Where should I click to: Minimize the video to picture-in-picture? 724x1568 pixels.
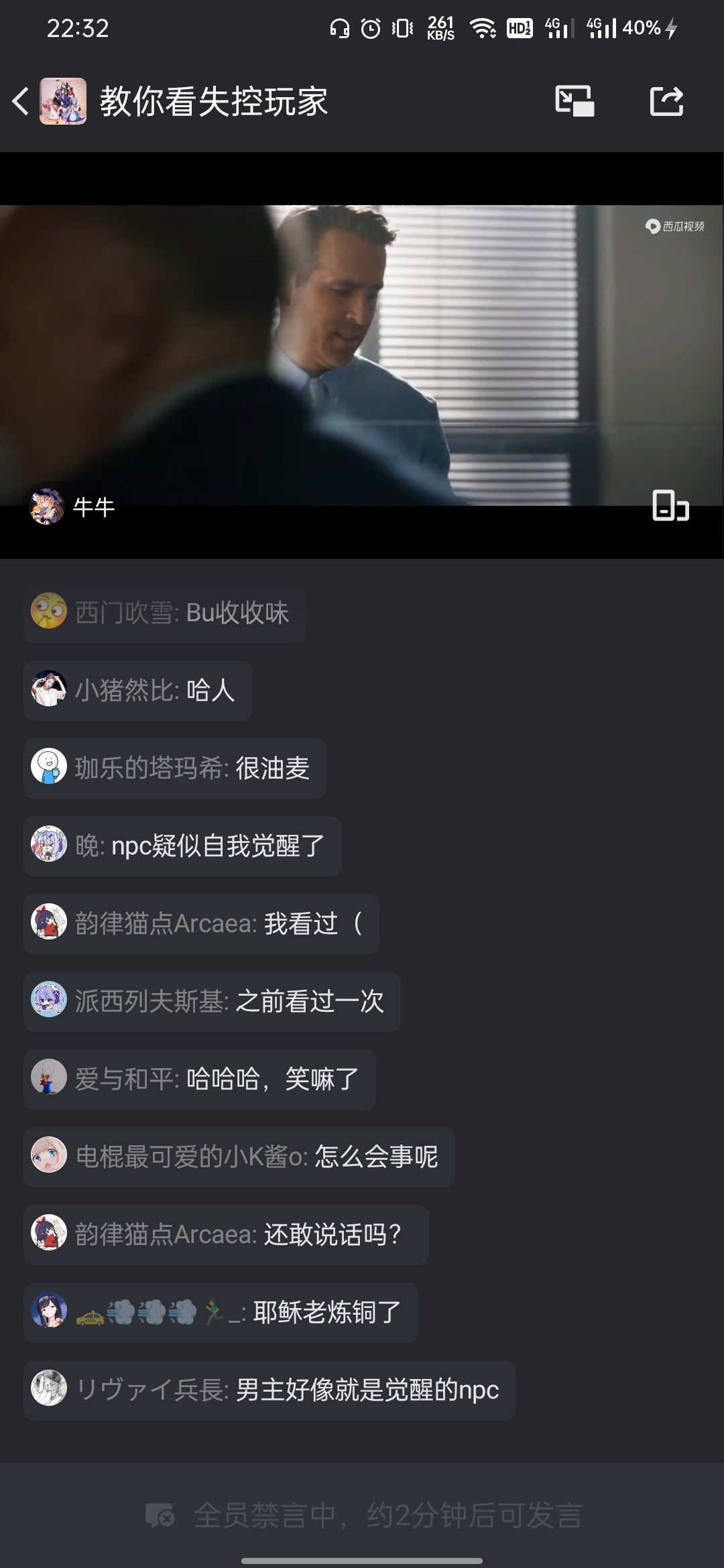point(575,102)
